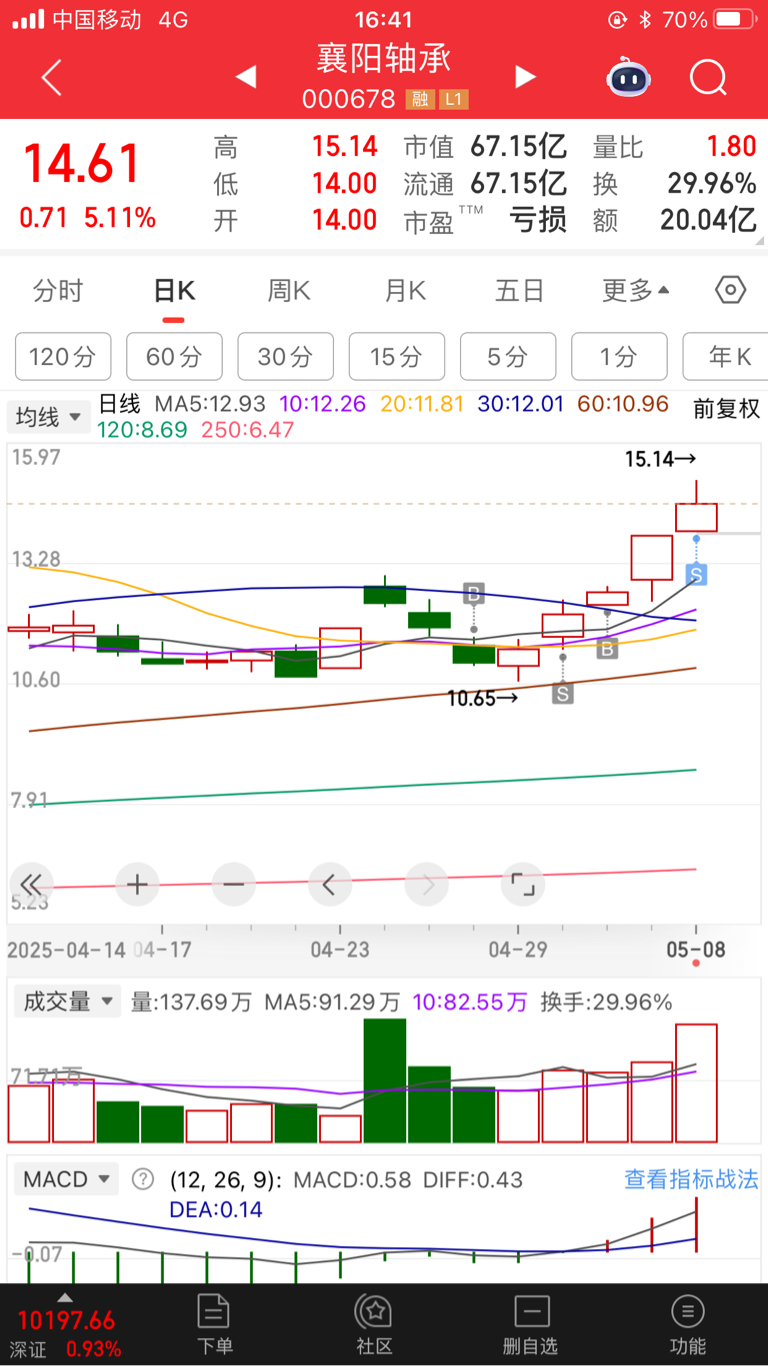This screenshot has height=1366, width=768.
Task: Switch to 五日 chart tab
Action: [520, 291]
